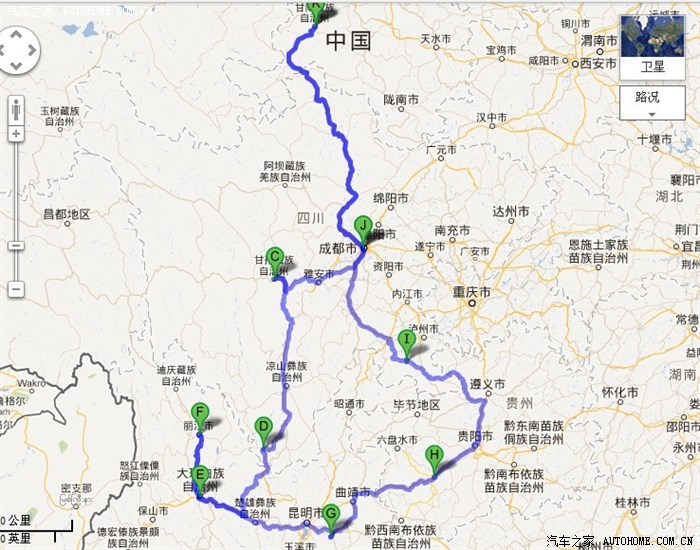Pan the map left with the arrow control
700x550 pixels.
click(x=5, y=46)
